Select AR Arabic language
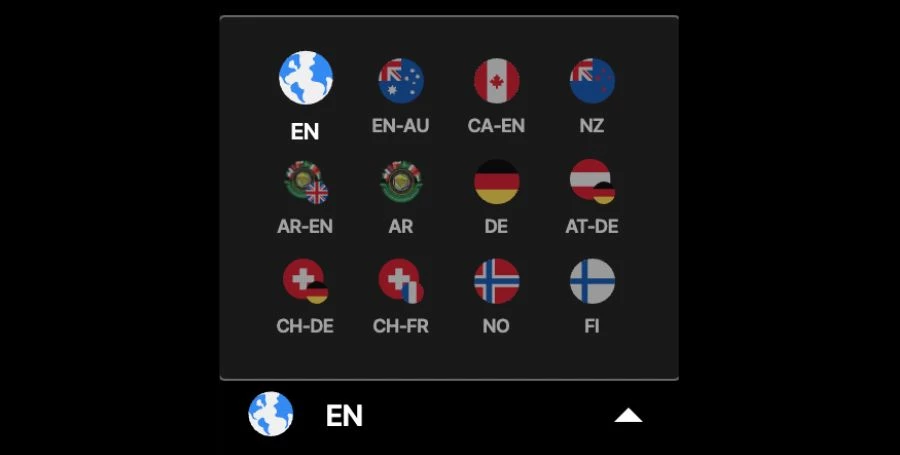This screenshot has height=455, width=900. (x=401, y=196)
